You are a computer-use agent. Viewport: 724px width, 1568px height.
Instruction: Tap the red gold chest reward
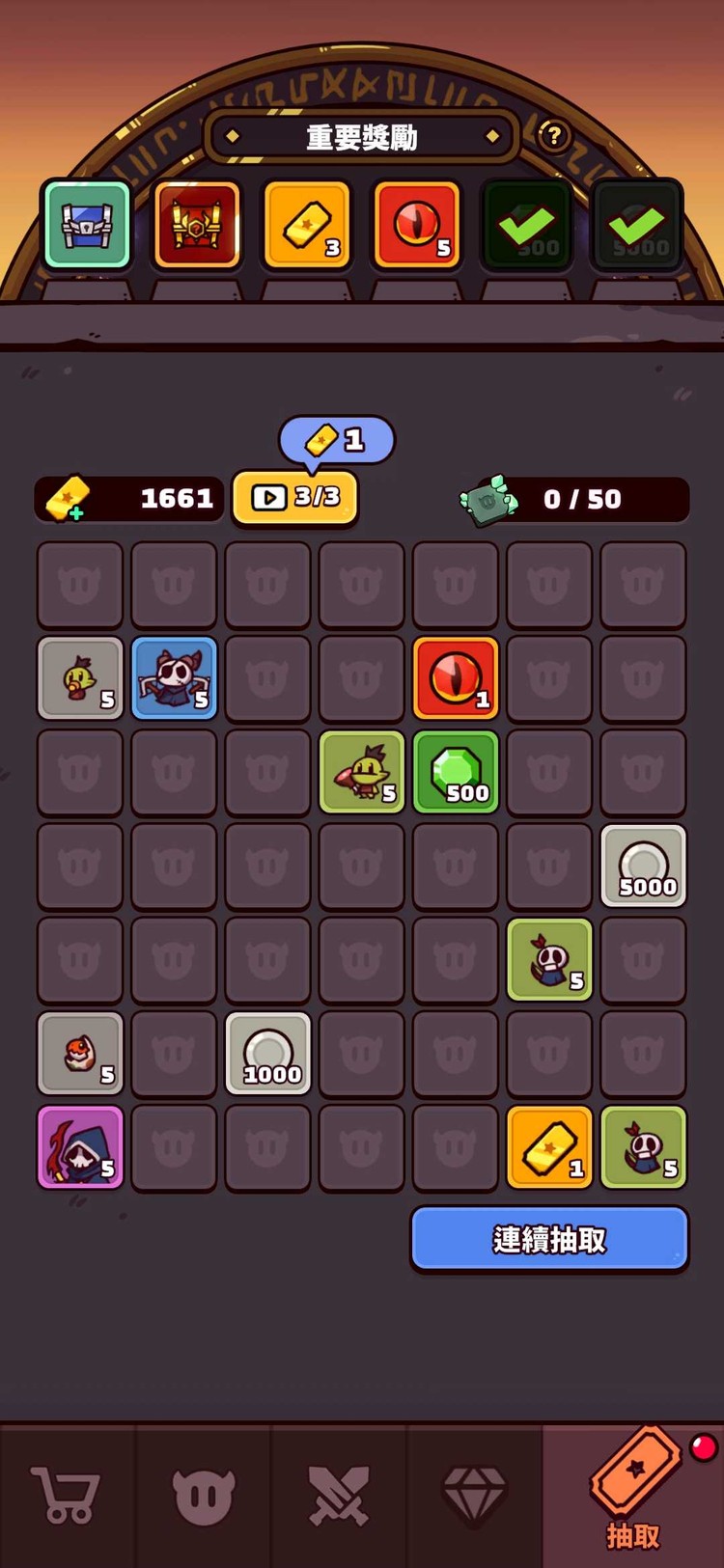coord(197,225)
